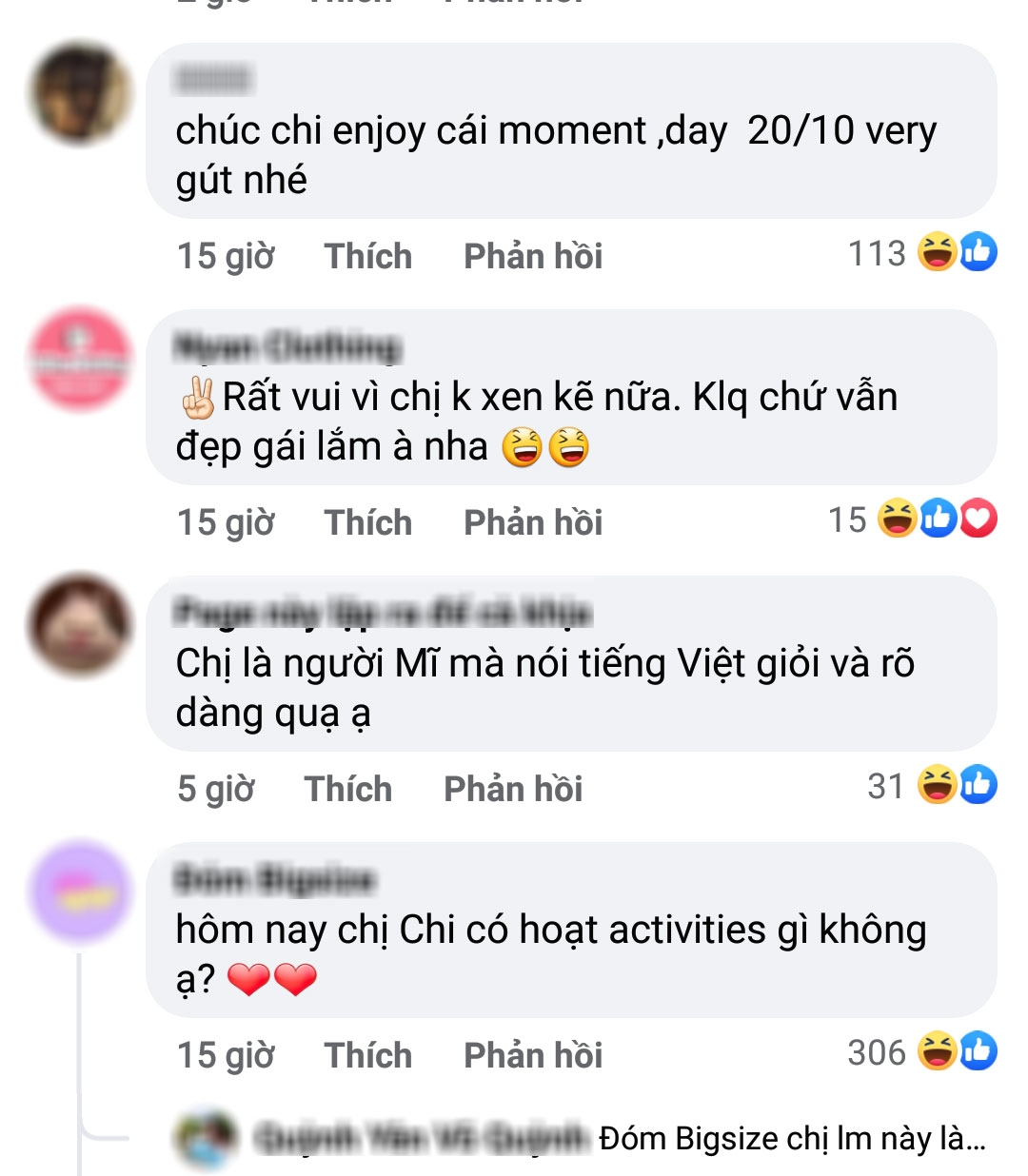The image size is (1028, 1176).
Task: Like the comment 'chúc chi enjoy cái moment'
Action: pos(367,256)
